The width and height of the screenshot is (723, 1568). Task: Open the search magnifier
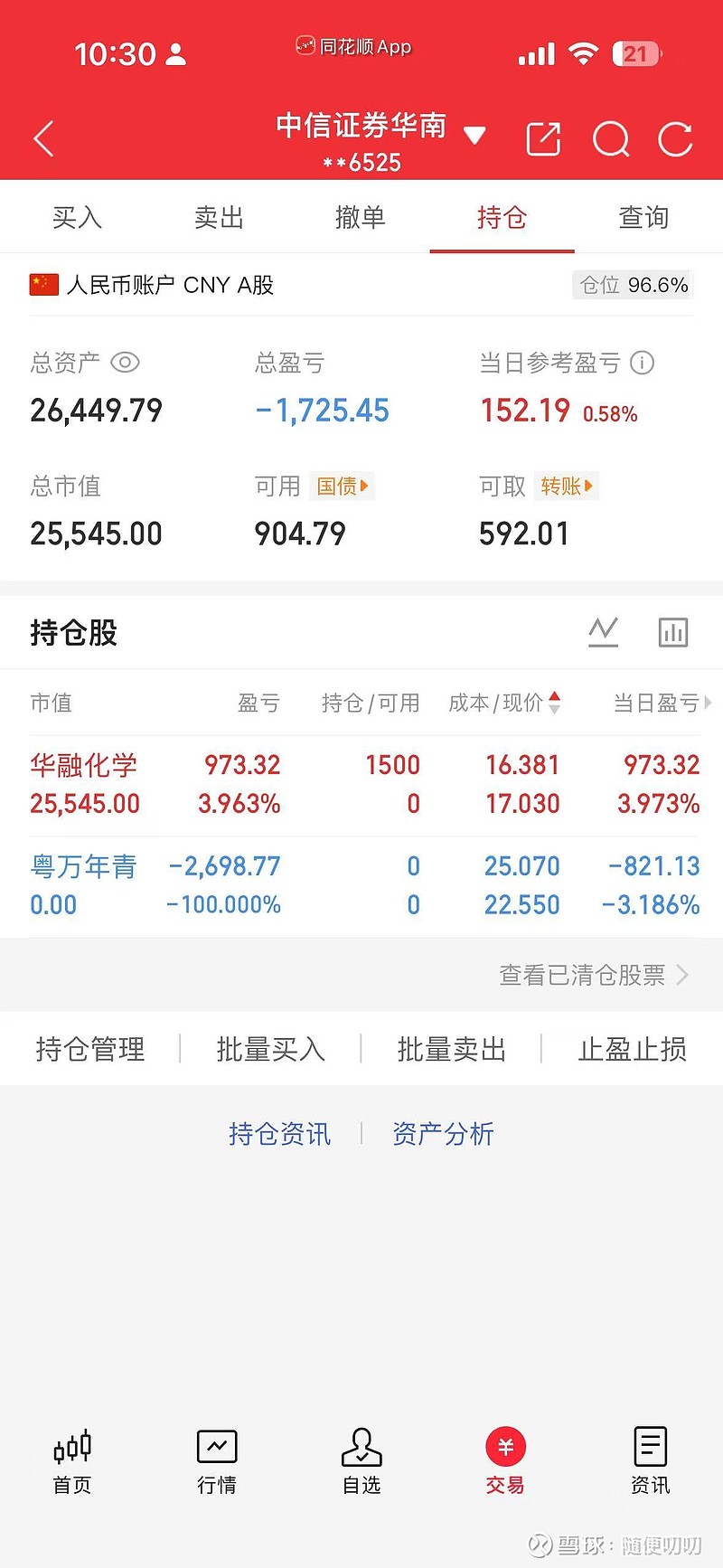click(610, 139)
